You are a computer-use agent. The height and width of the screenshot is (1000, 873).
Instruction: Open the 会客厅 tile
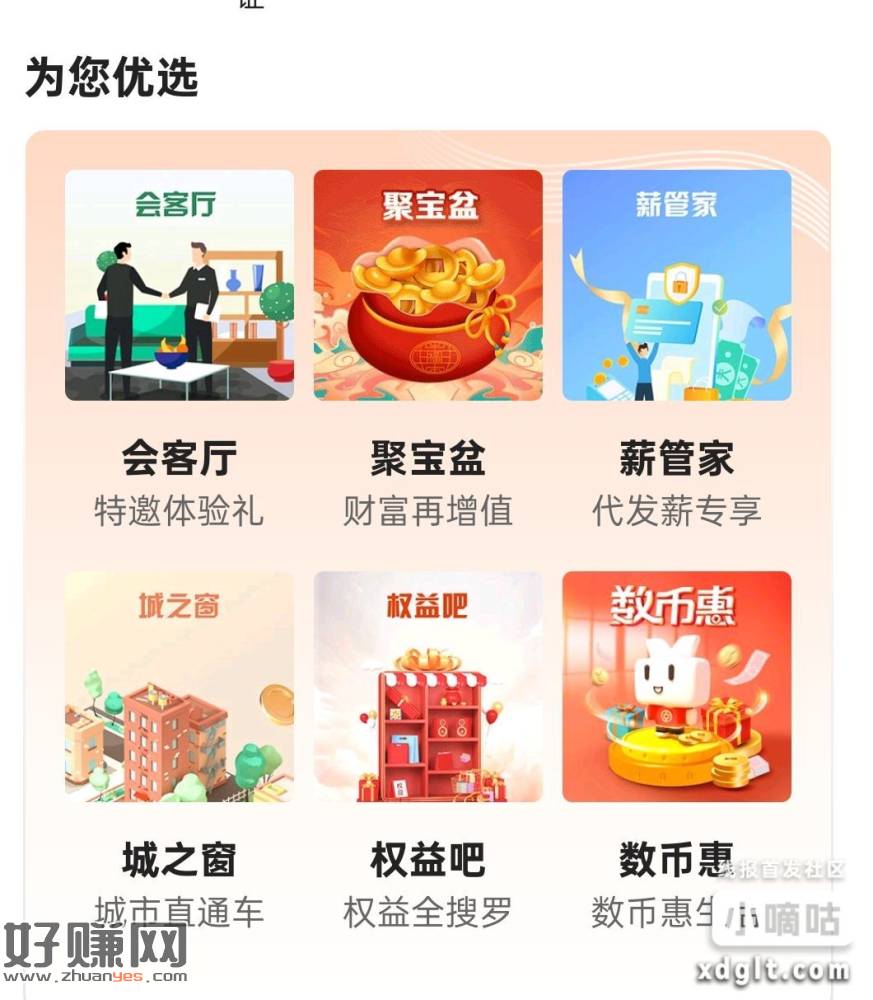coord(179,285)
